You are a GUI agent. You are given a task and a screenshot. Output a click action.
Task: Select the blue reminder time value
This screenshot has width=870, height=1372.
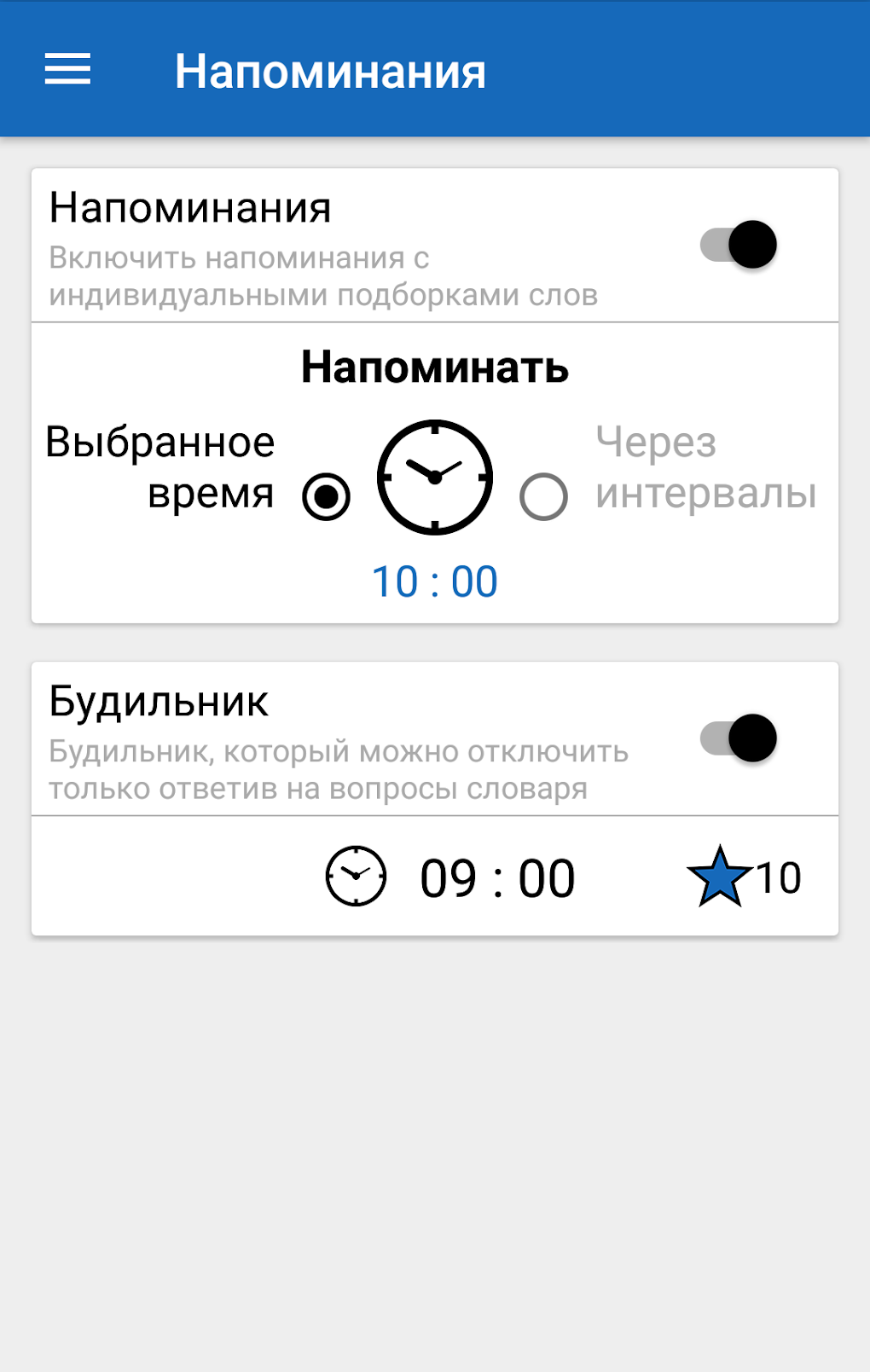(433, 581)
